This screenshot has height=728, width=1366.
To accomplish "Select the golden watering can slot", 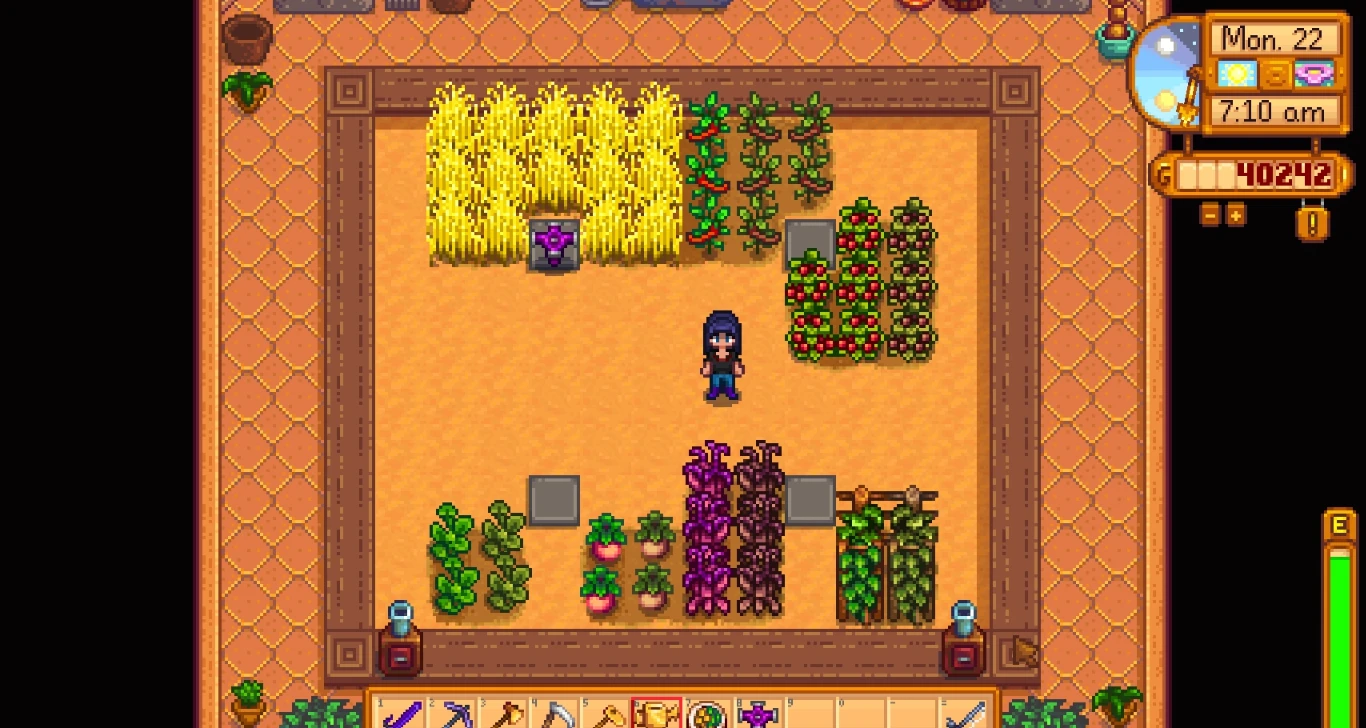I will pyautogui.click(x=657, y=714).
